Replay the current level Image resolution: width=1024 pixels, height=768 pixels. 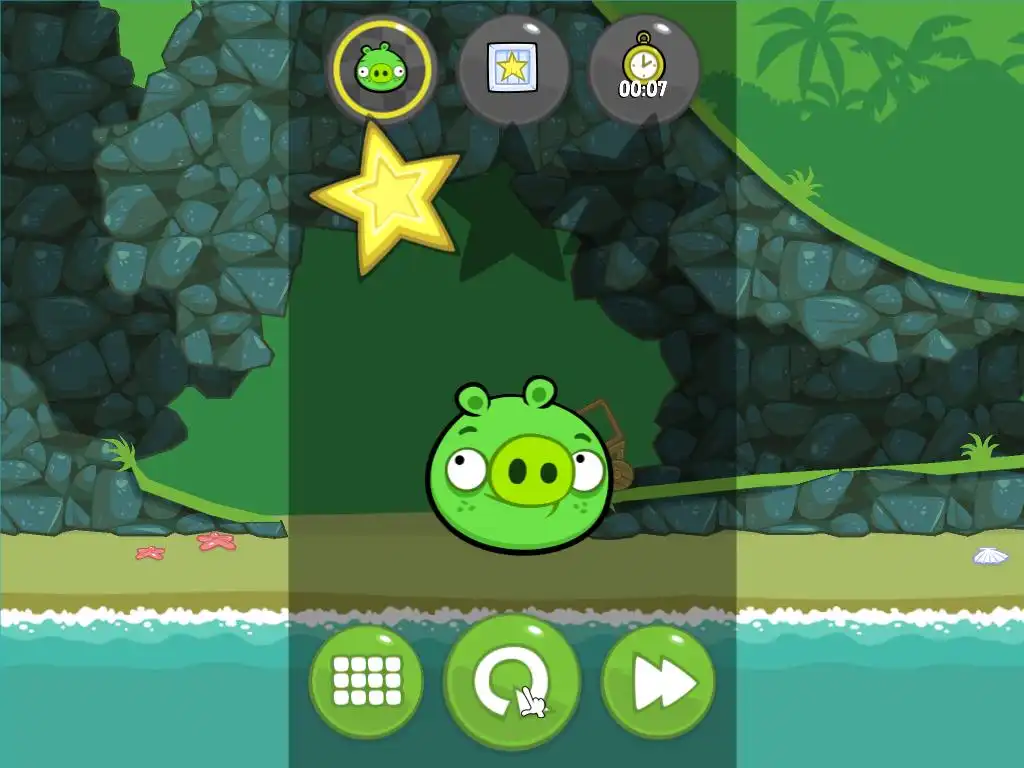(x=511, y=681)
